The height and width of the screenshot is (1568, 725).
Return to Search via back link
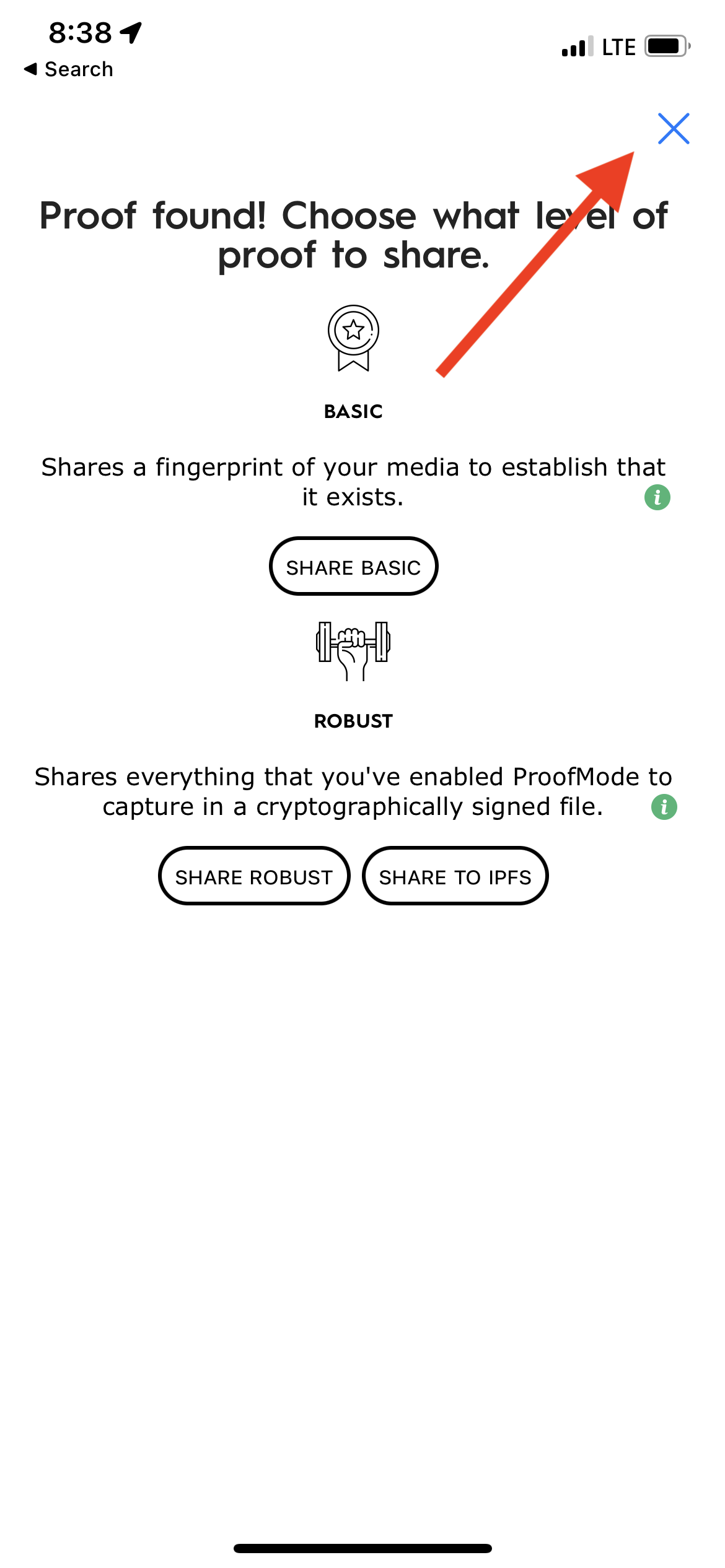69,69
